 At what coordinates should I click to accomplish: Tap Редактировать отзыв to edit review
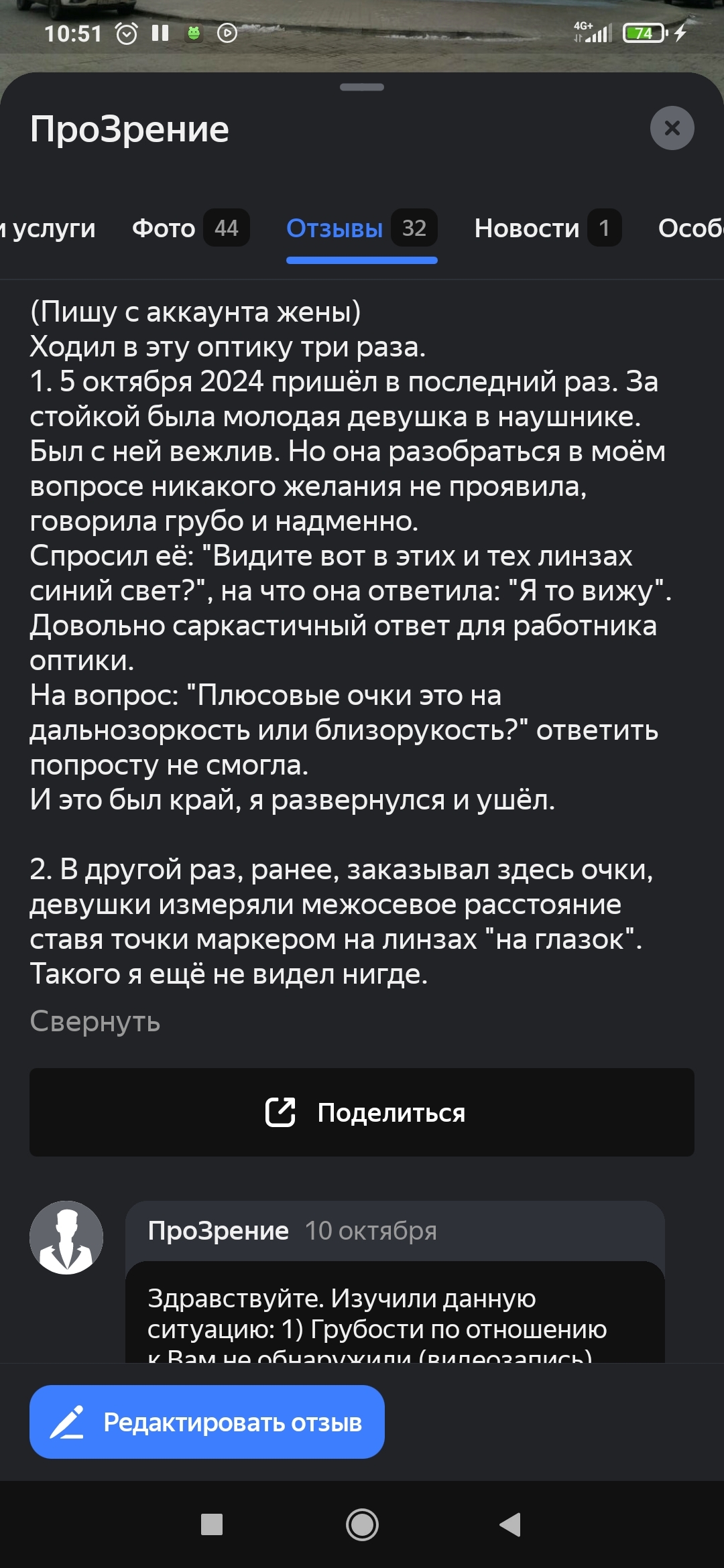pyautogui.click(x=207, y=1422)
